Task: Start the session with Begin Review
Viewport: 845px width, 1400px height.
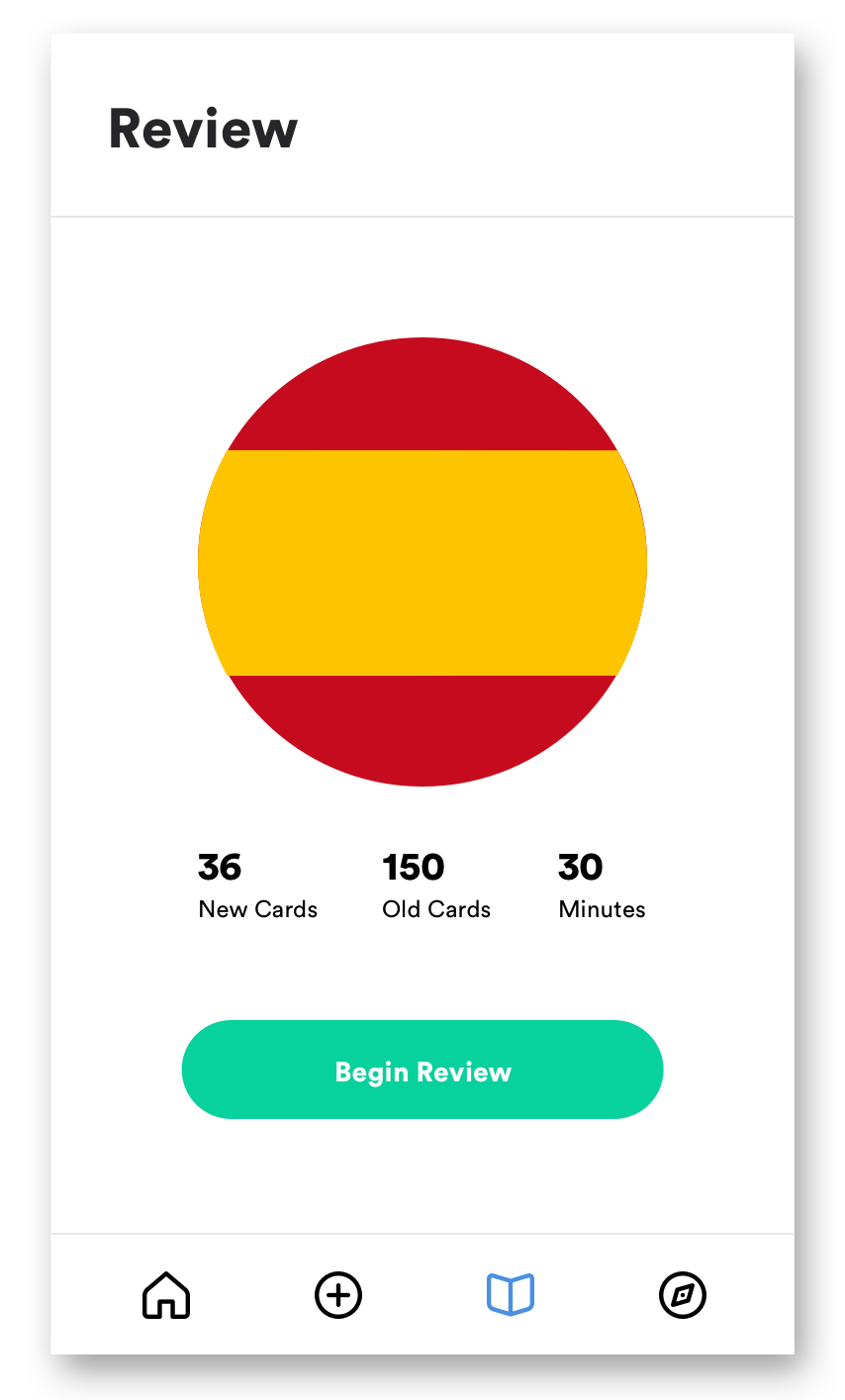Action: click(422, 1071)
